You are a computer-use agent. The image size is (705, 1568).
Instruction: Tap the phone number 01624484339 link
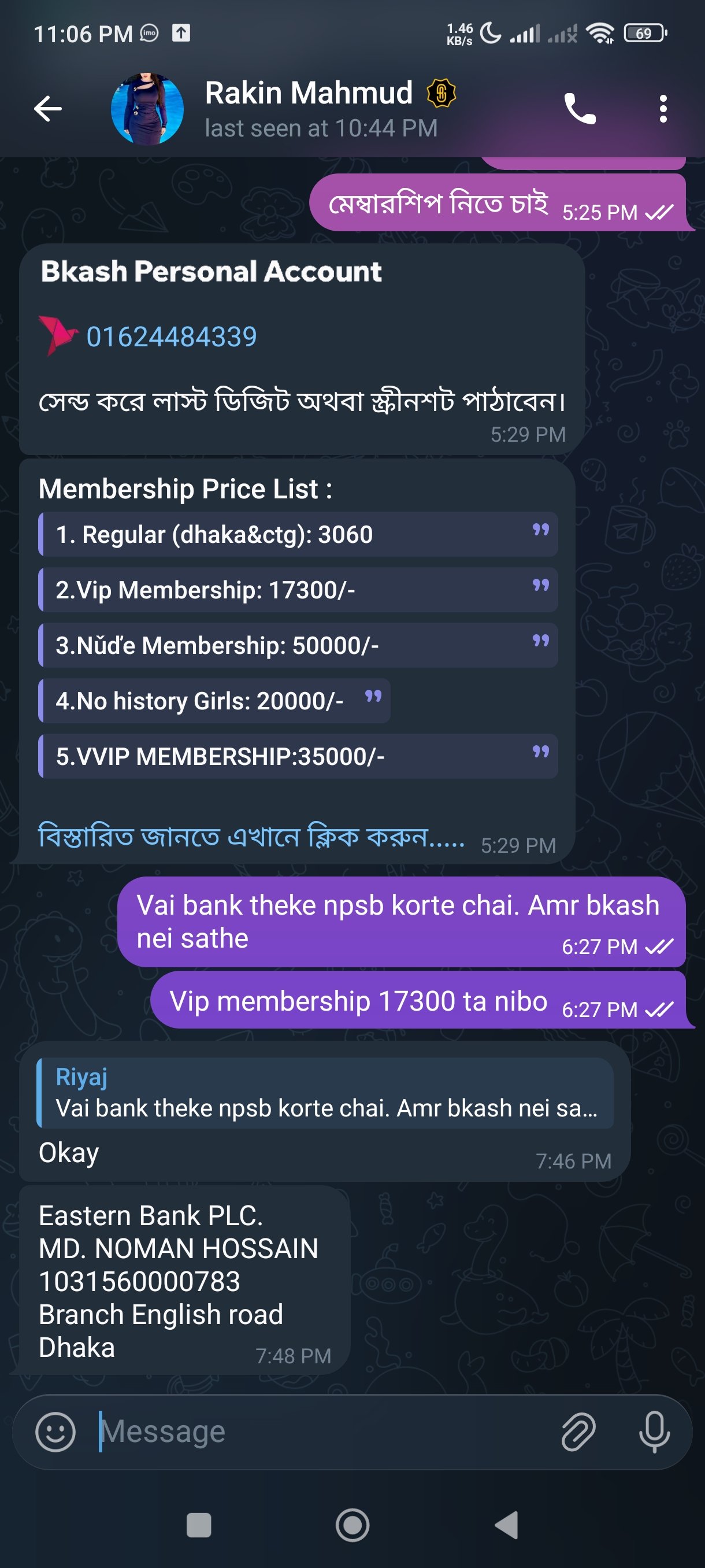pyautogui.click(x=172, y=336)
